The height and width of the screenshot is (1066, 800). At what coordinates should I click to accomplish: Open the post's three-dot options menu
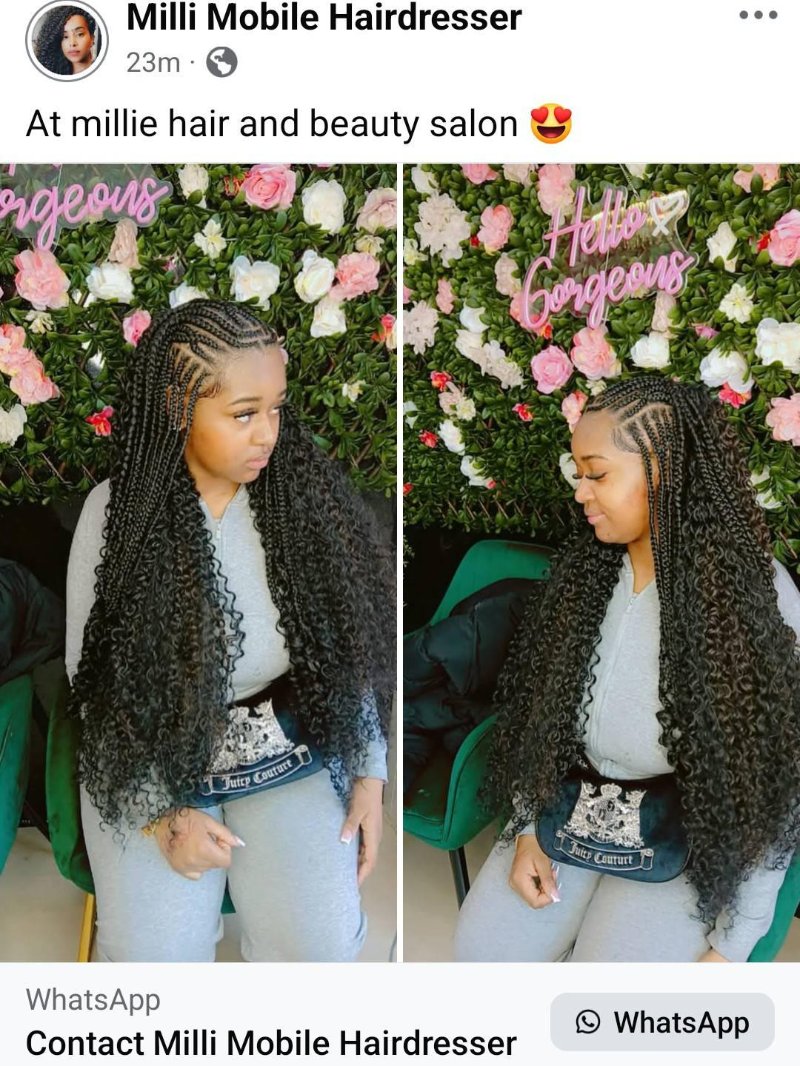point(757,15)
